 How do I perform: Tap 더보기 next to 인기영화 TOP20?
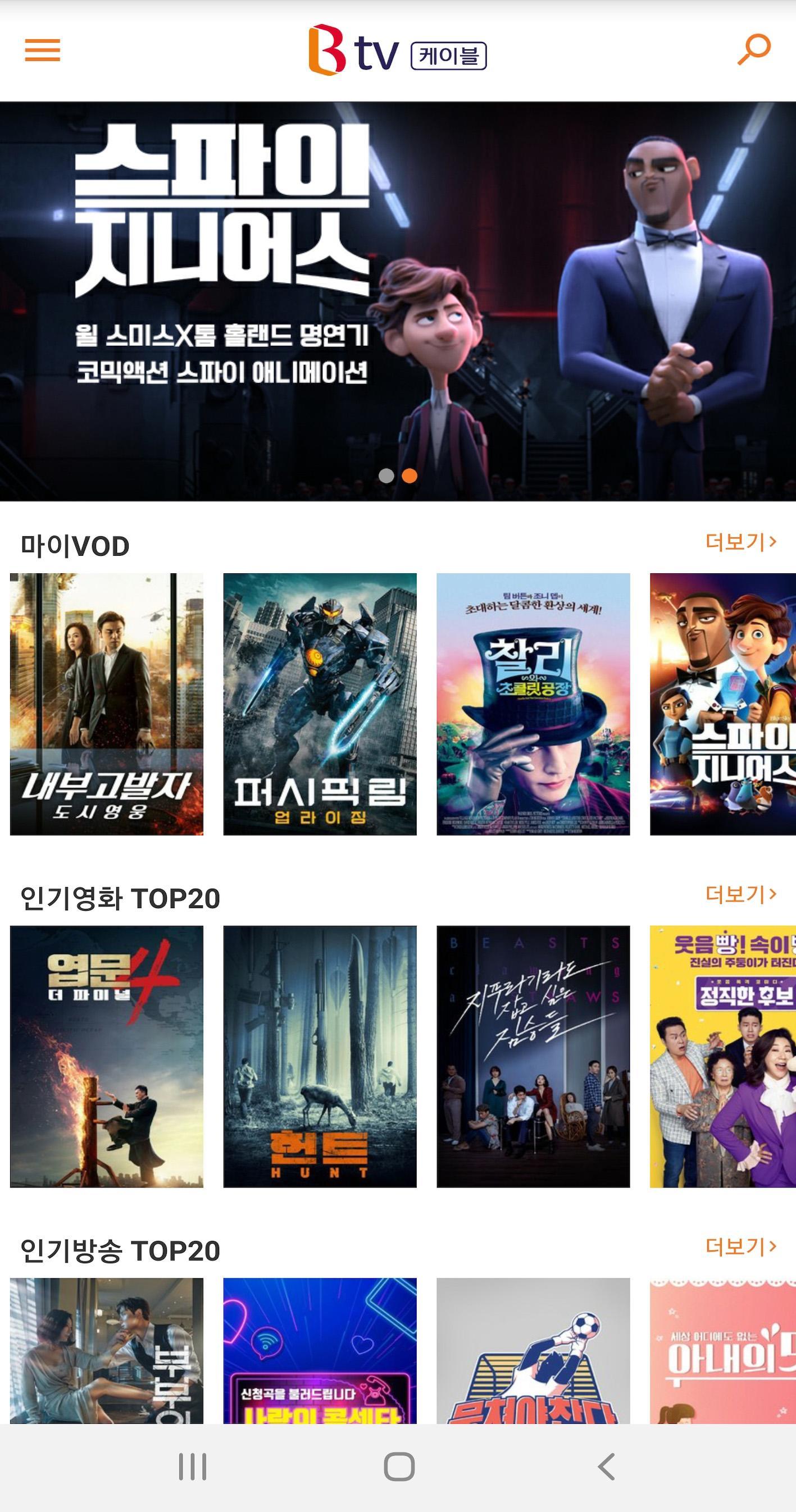[x=741, y=894]
